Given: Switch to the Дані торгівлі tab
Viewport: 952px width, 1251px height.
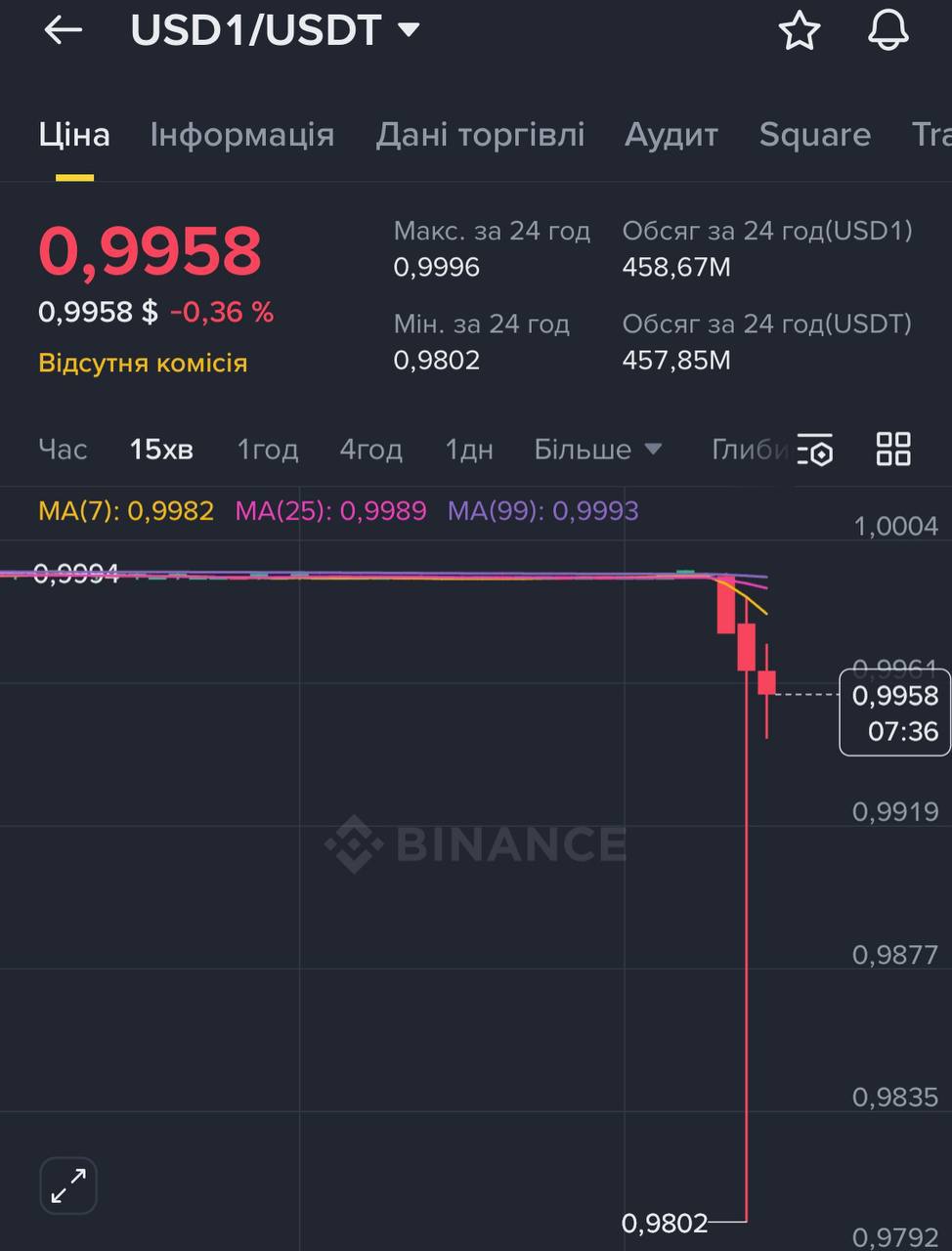Looking at the screenshot, I should tap(480, 135).
